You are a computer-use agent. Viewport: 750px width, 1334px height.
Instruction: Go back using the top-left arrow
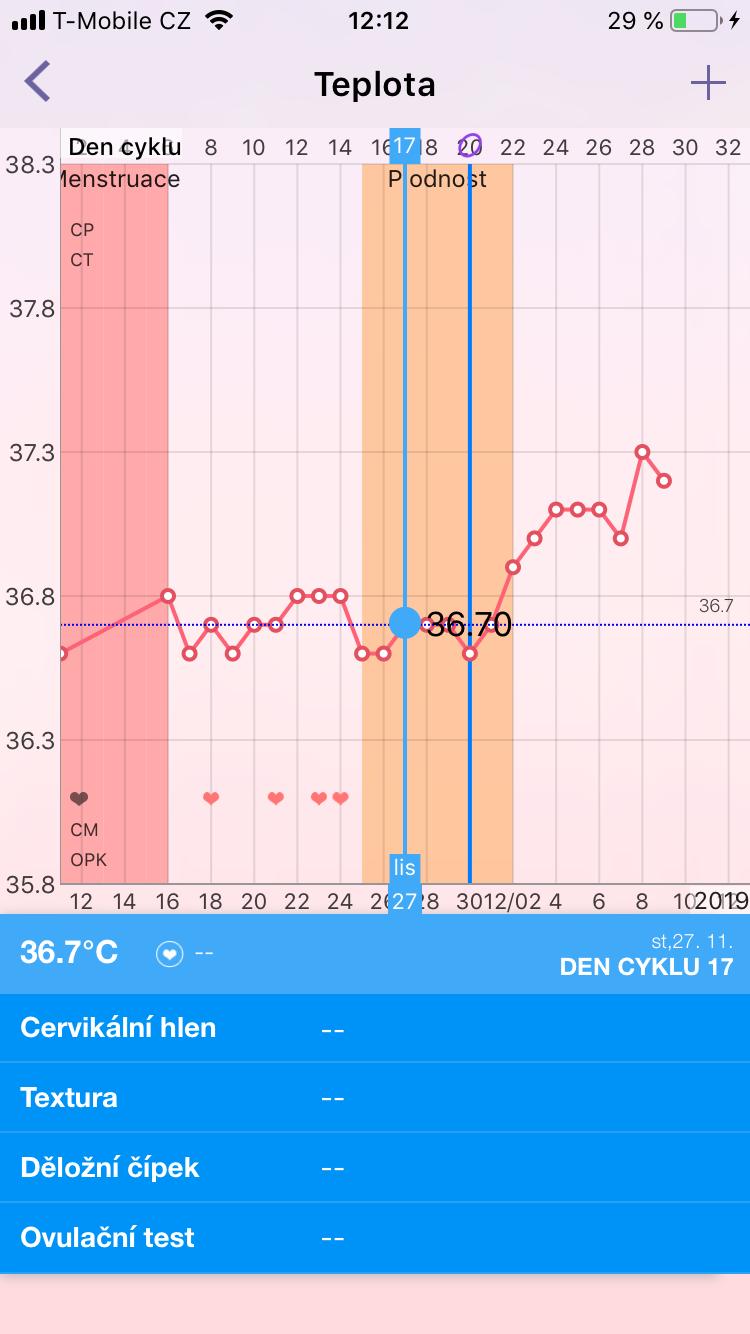click(x=38, y=82)
